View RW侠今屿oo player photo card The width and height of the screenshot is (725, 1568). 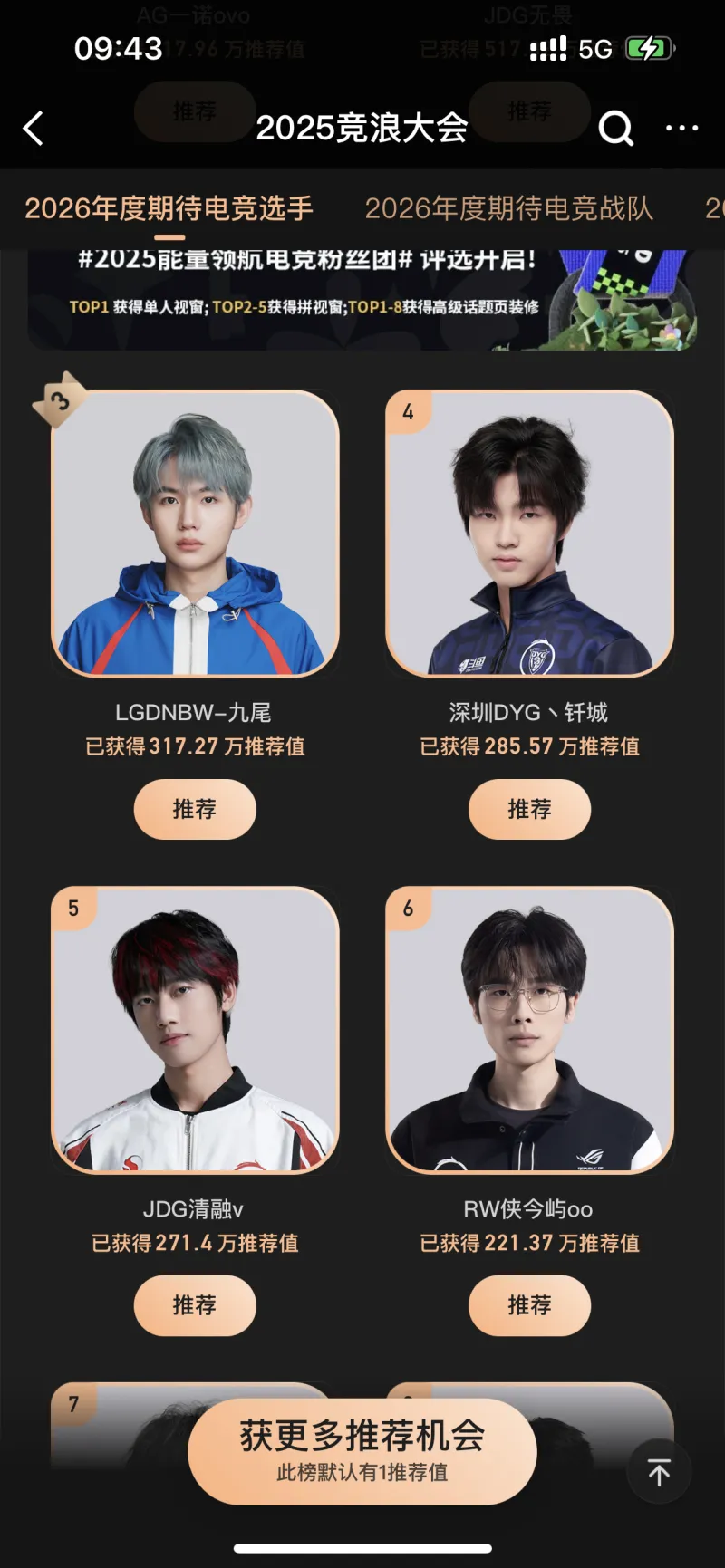pos(529,1031)
